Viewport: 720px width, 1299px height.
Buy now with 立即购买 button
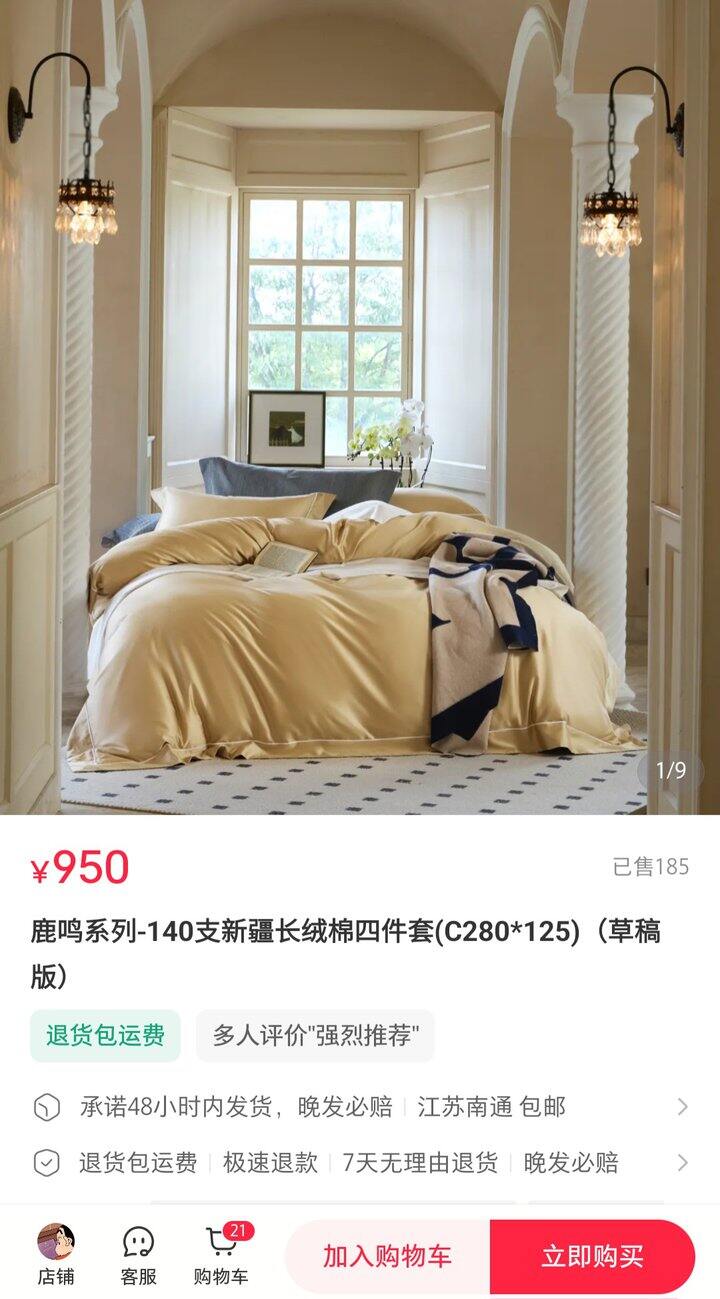pos(592,1257)
